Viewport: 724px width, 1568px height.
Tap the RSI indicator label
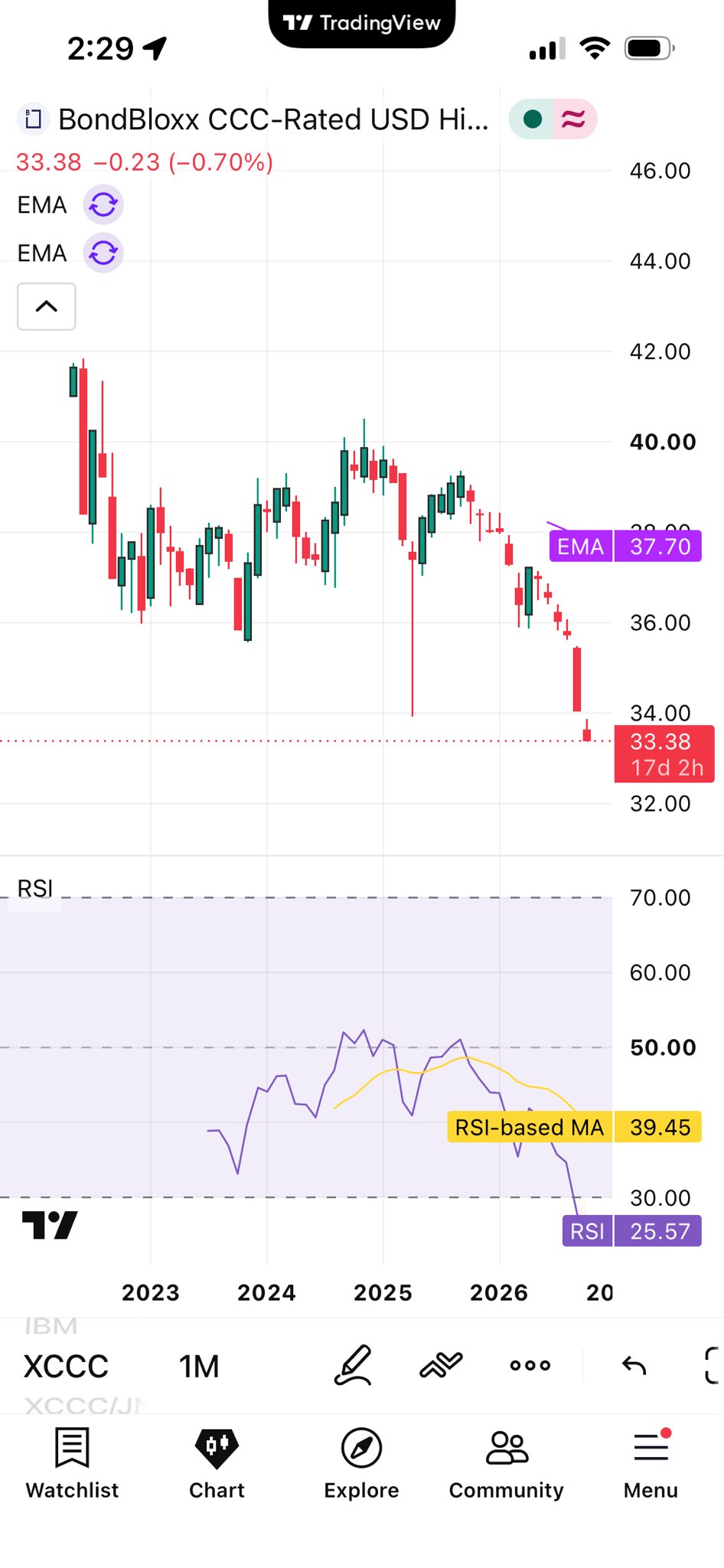click(x=35, y=888)
